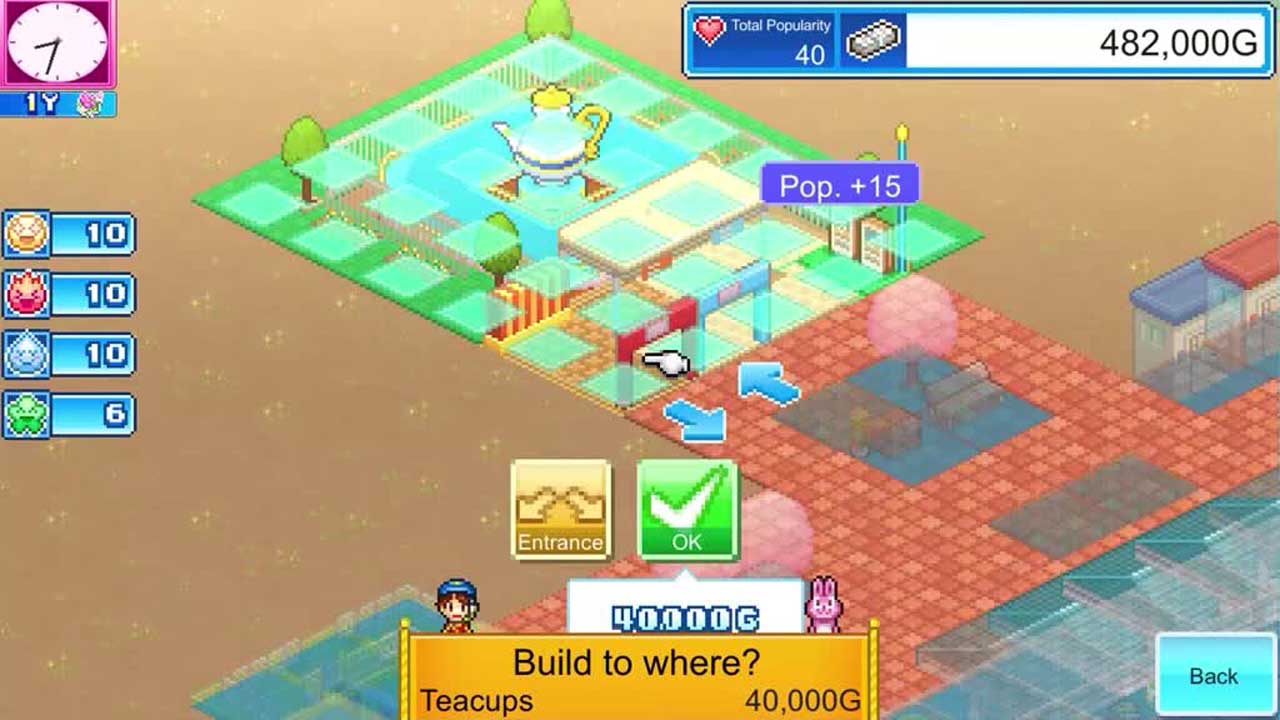Tap the Entrance button
This screenshot has height=720, width=1280.
[x=560, y=509]
